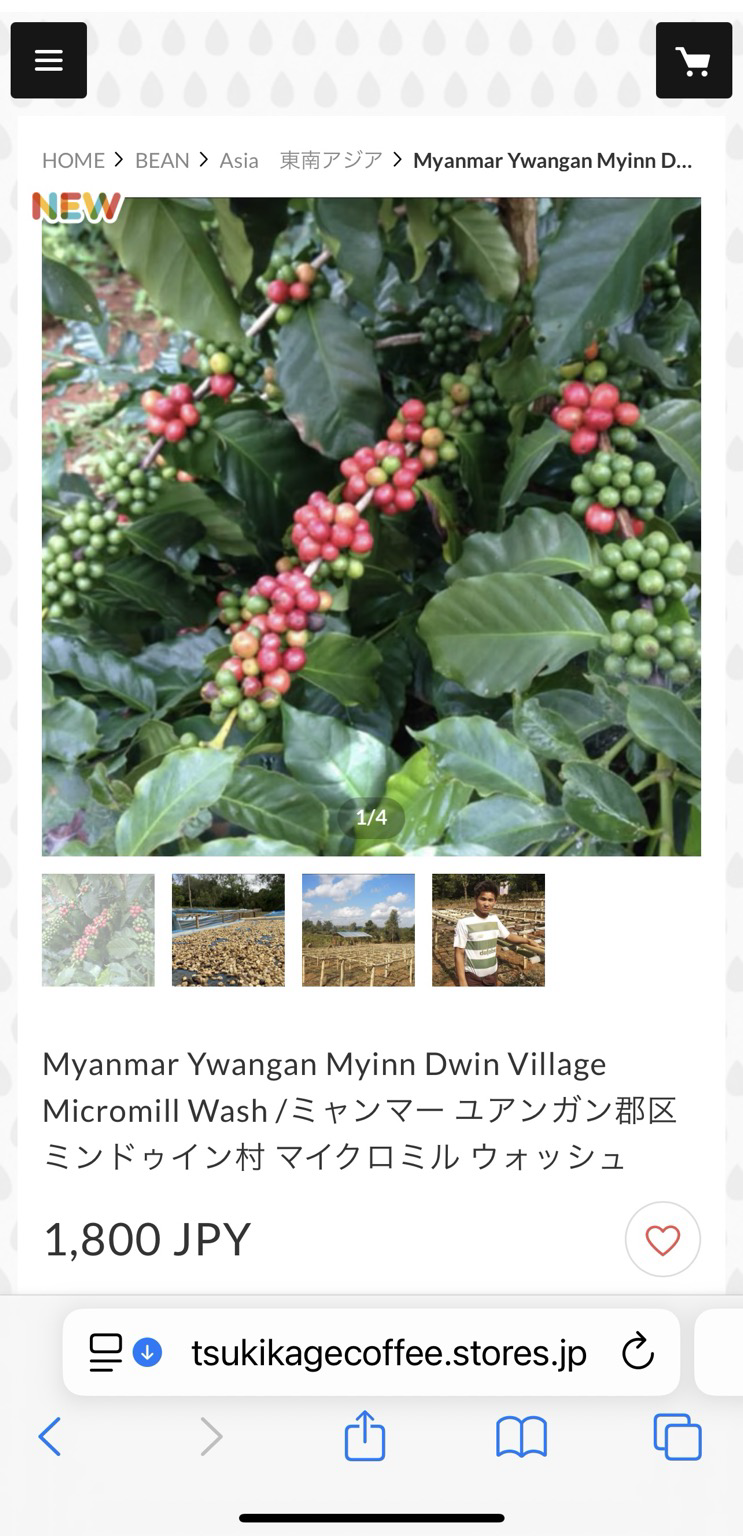The image size is (743, 1536).
Task: Share this page
Action: pos(364,1436)
